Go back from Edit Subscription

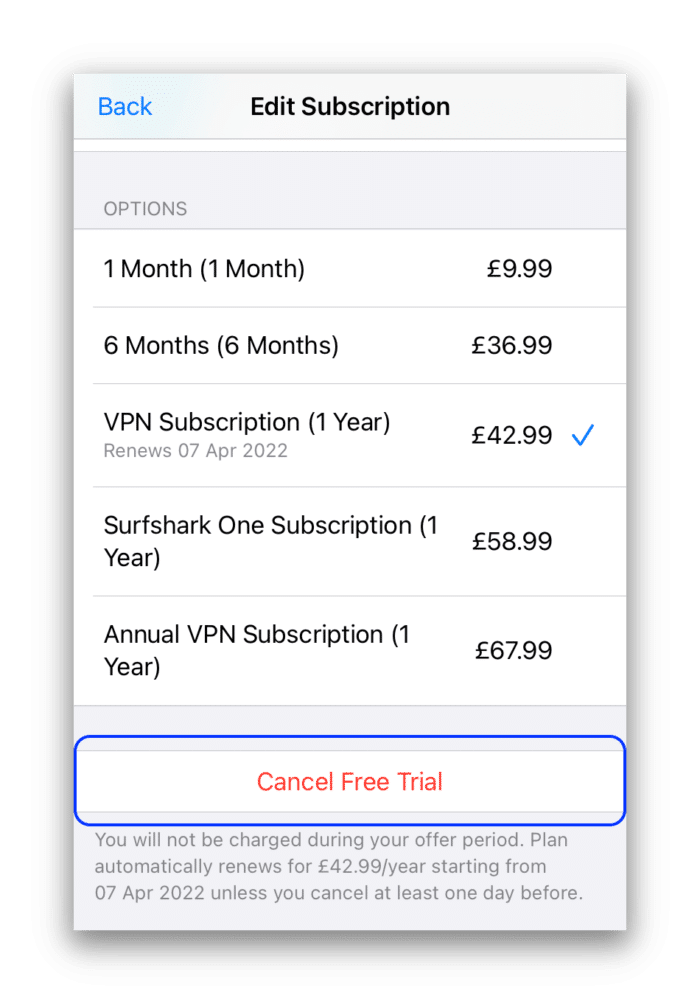point(125,106)
